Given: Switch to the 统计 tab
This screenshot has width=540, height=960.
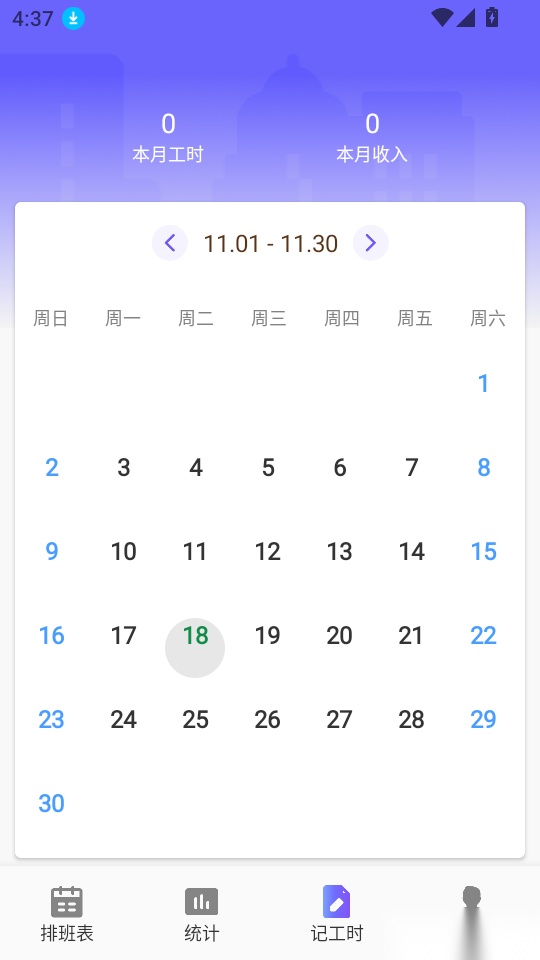Looking at the screenshot, I should point(201,914).
